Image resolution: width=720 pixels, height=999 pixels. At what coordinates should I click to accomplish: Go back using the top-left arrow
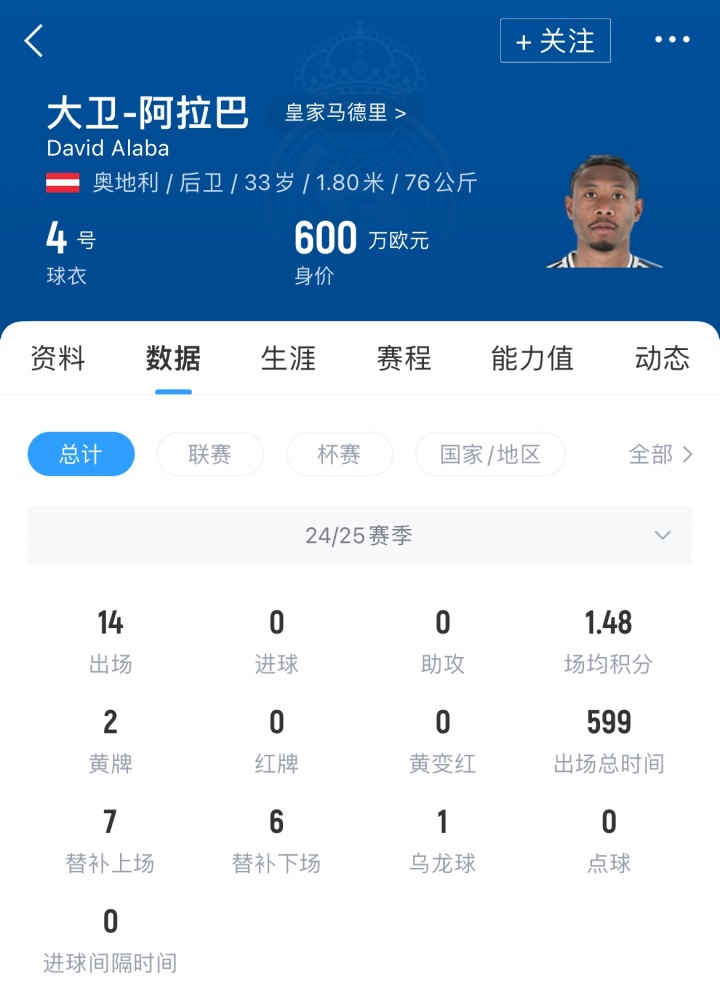pyautogui.click(x=35, y=41)
